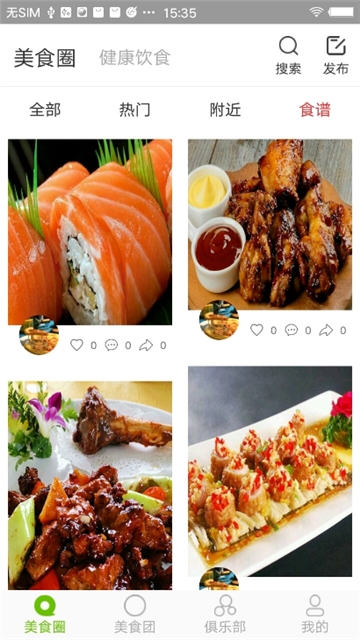Open the steamed scallops with chili card

point(270,471)
